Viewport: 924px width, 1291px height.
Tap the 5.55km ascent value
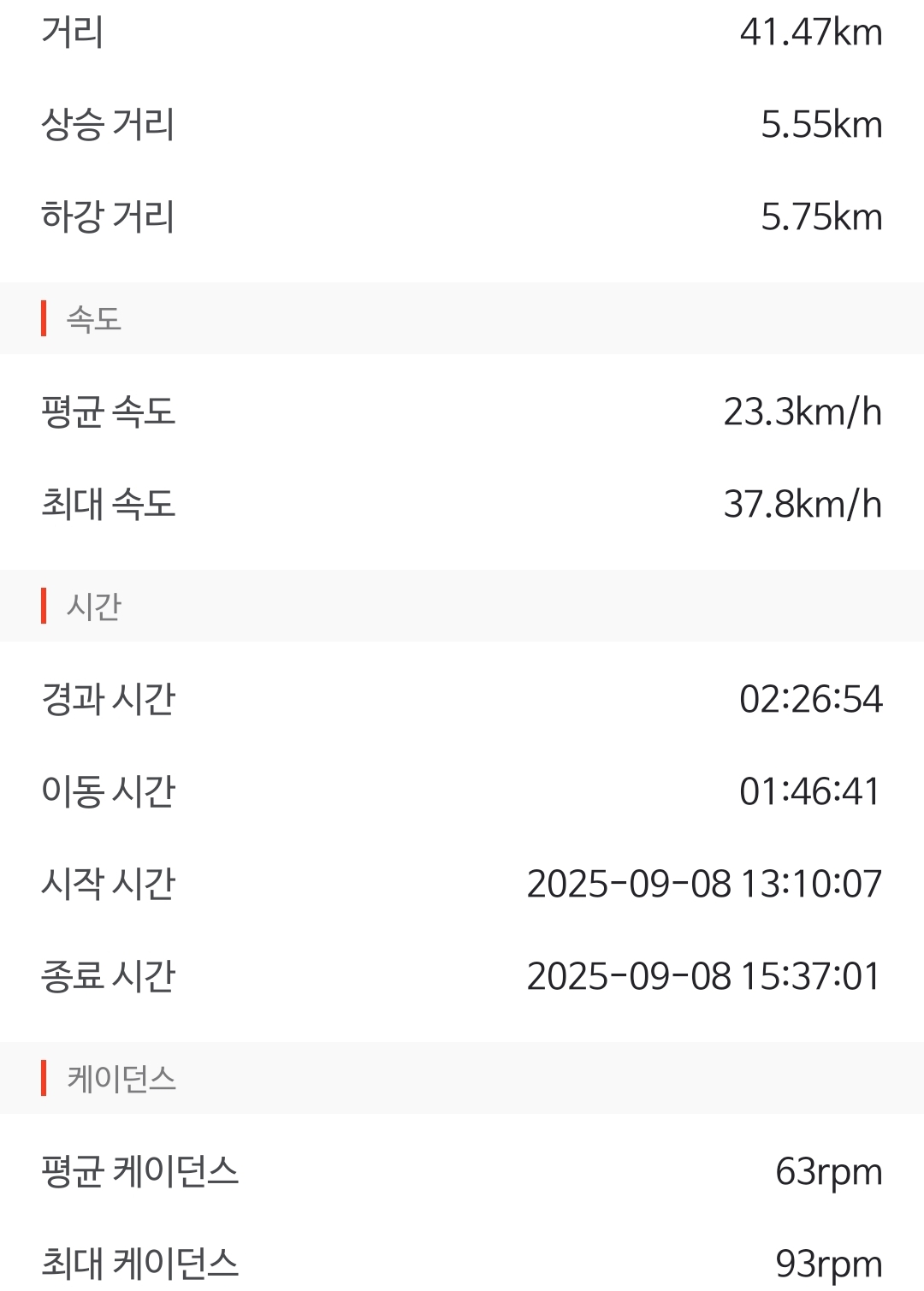tap(822, 126)
